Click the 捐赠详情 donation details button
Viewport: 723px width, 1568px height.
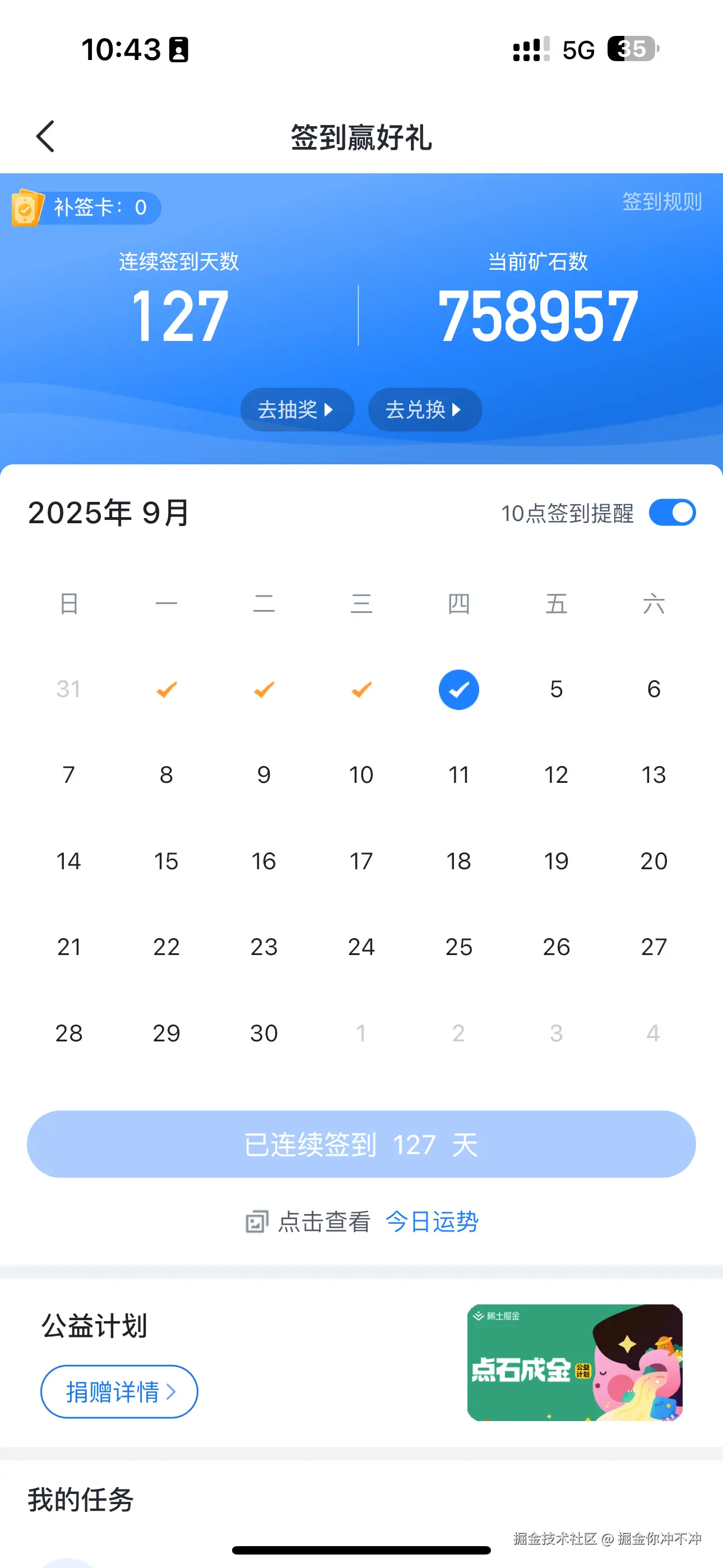(119, 1391)
